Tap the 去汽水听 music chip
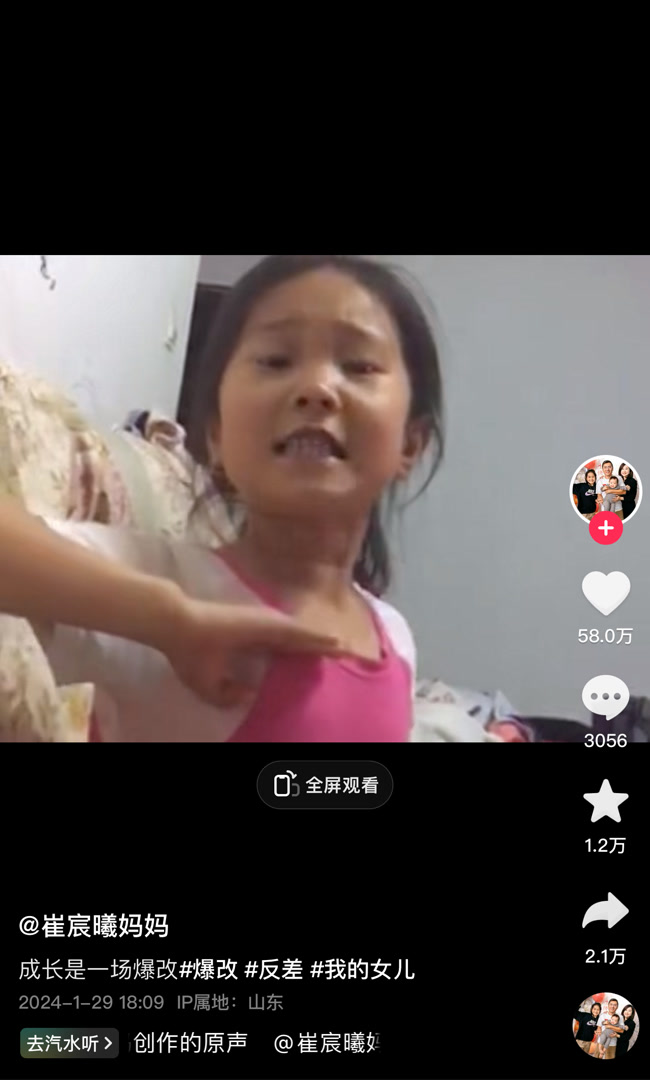650x1080 pixels. click(x=69, y=1043)
